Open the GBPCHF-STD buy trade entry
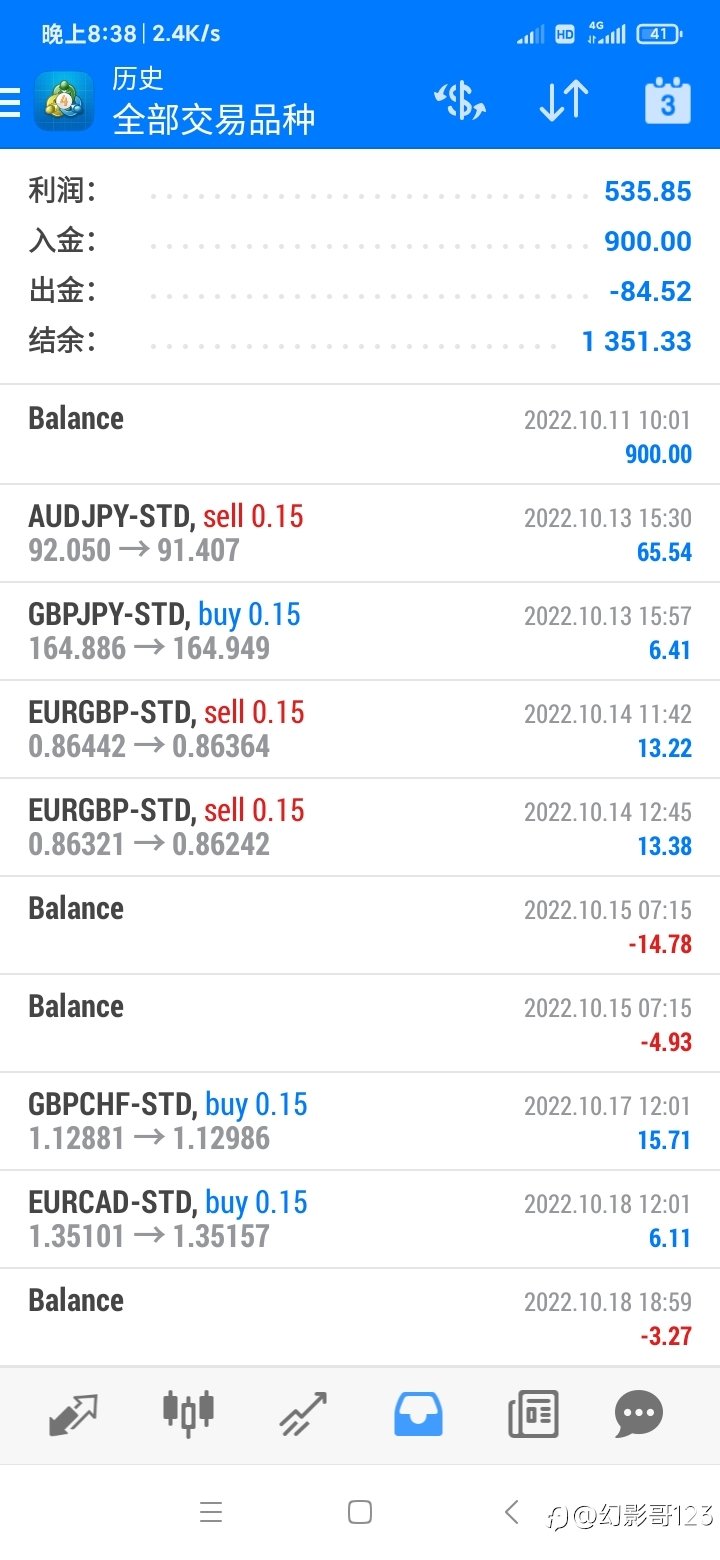This screenshot has width=720, height=1560. point(360,1122)
